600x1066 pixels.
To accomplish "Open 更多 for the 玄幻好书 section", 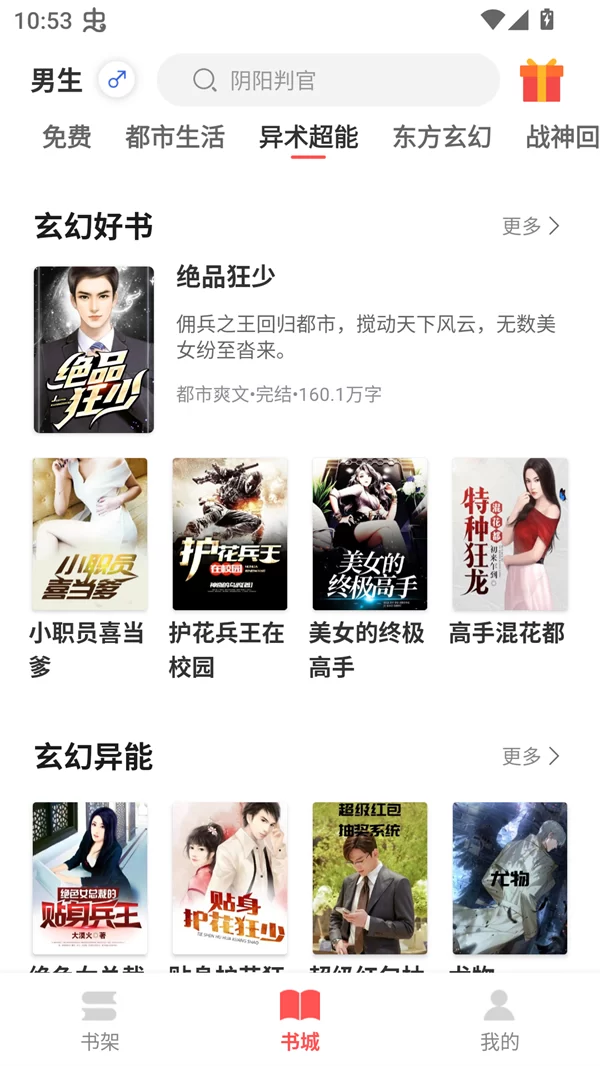I will 531,226.
